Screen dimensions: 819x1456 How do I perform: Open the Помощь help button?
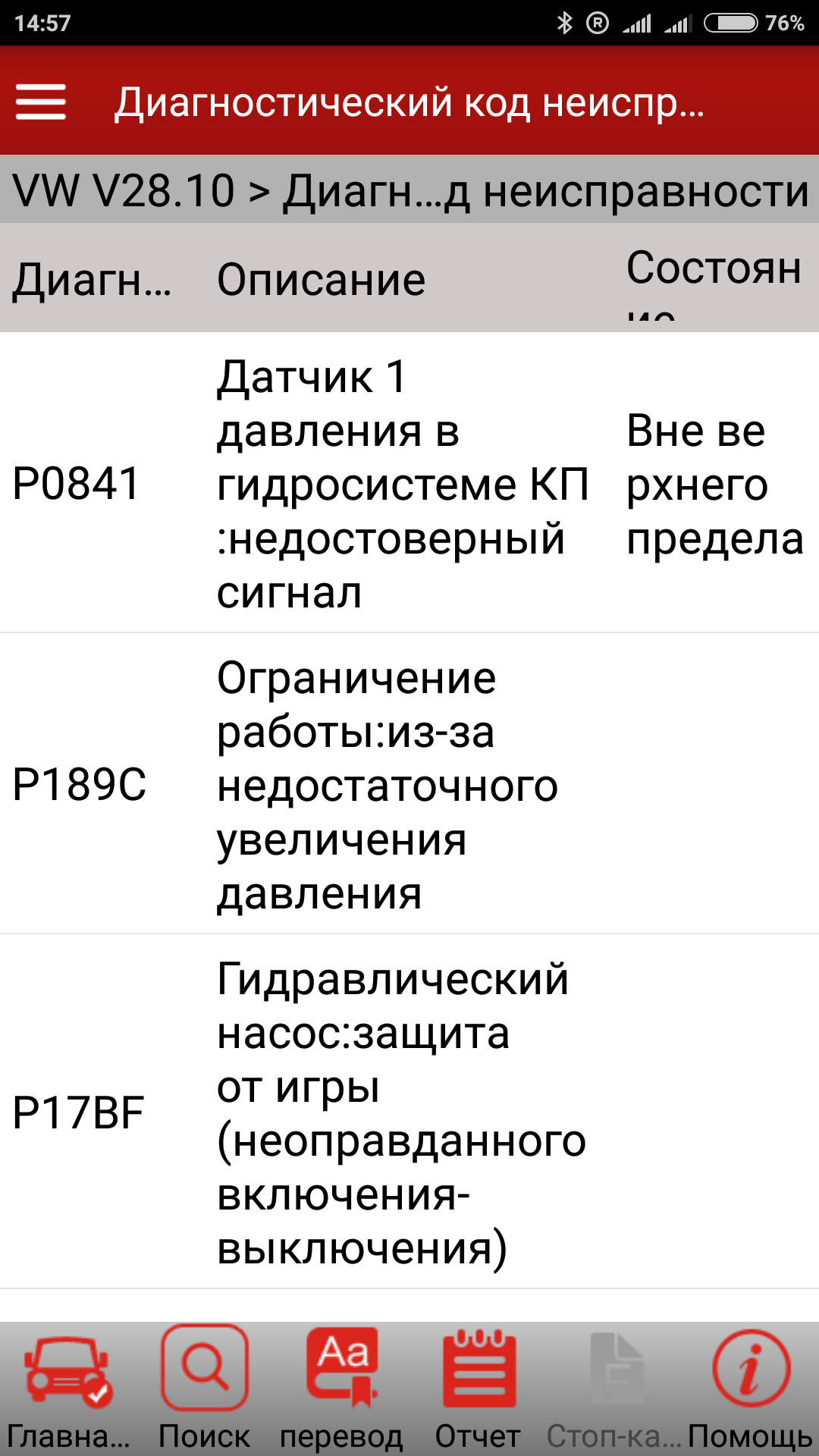[751, 1389]
